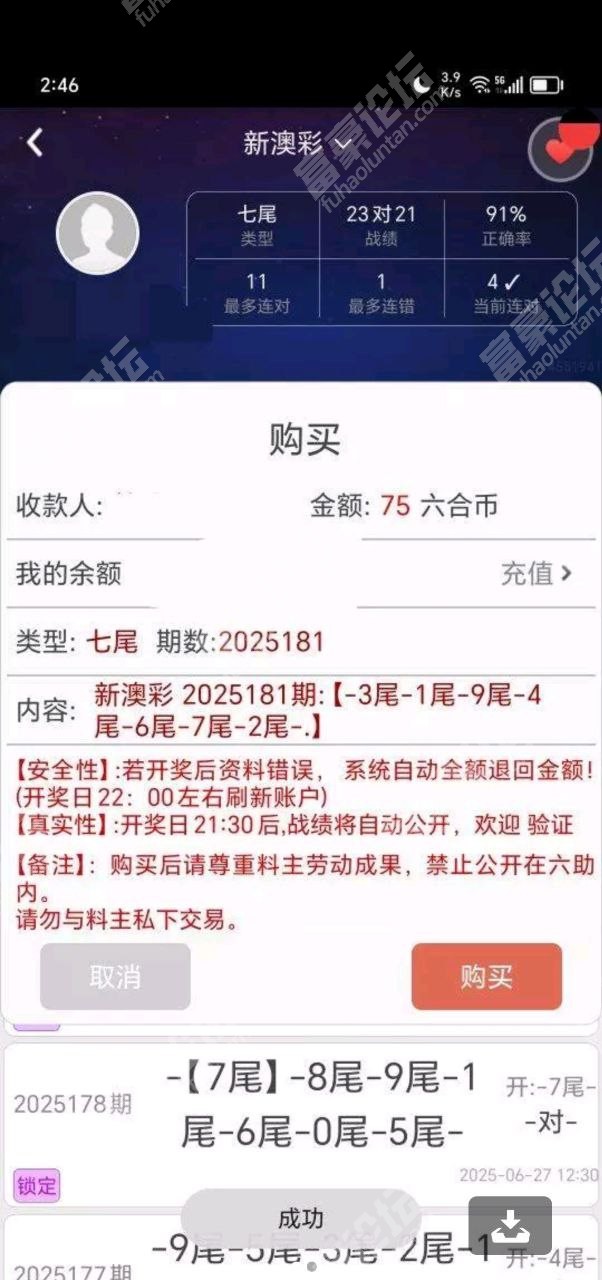Go back using the top-left arrow

pos(35,143)
